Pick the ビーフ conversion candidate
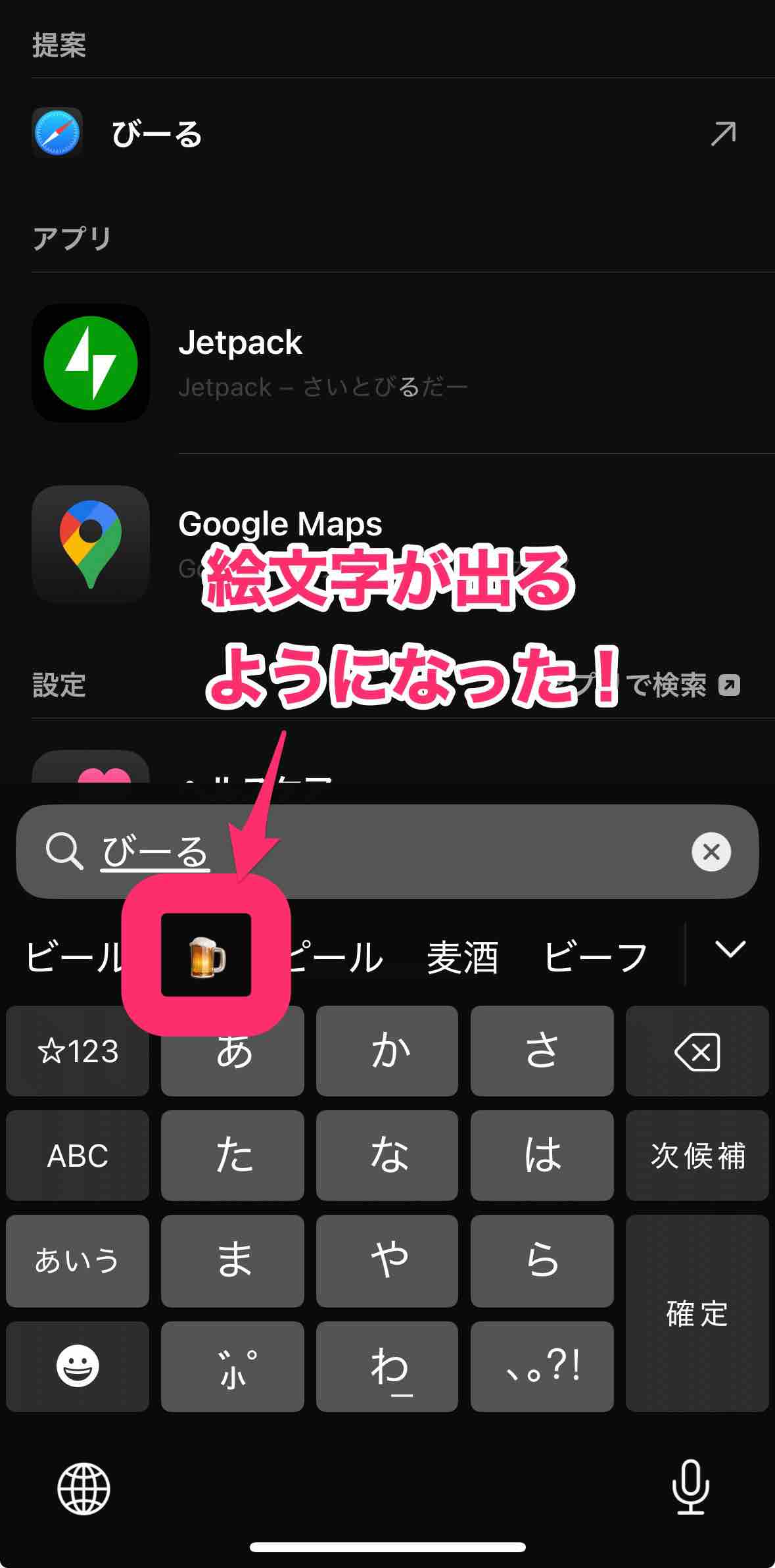Screen dimensions: 775x1568 (x=596, y=956)
